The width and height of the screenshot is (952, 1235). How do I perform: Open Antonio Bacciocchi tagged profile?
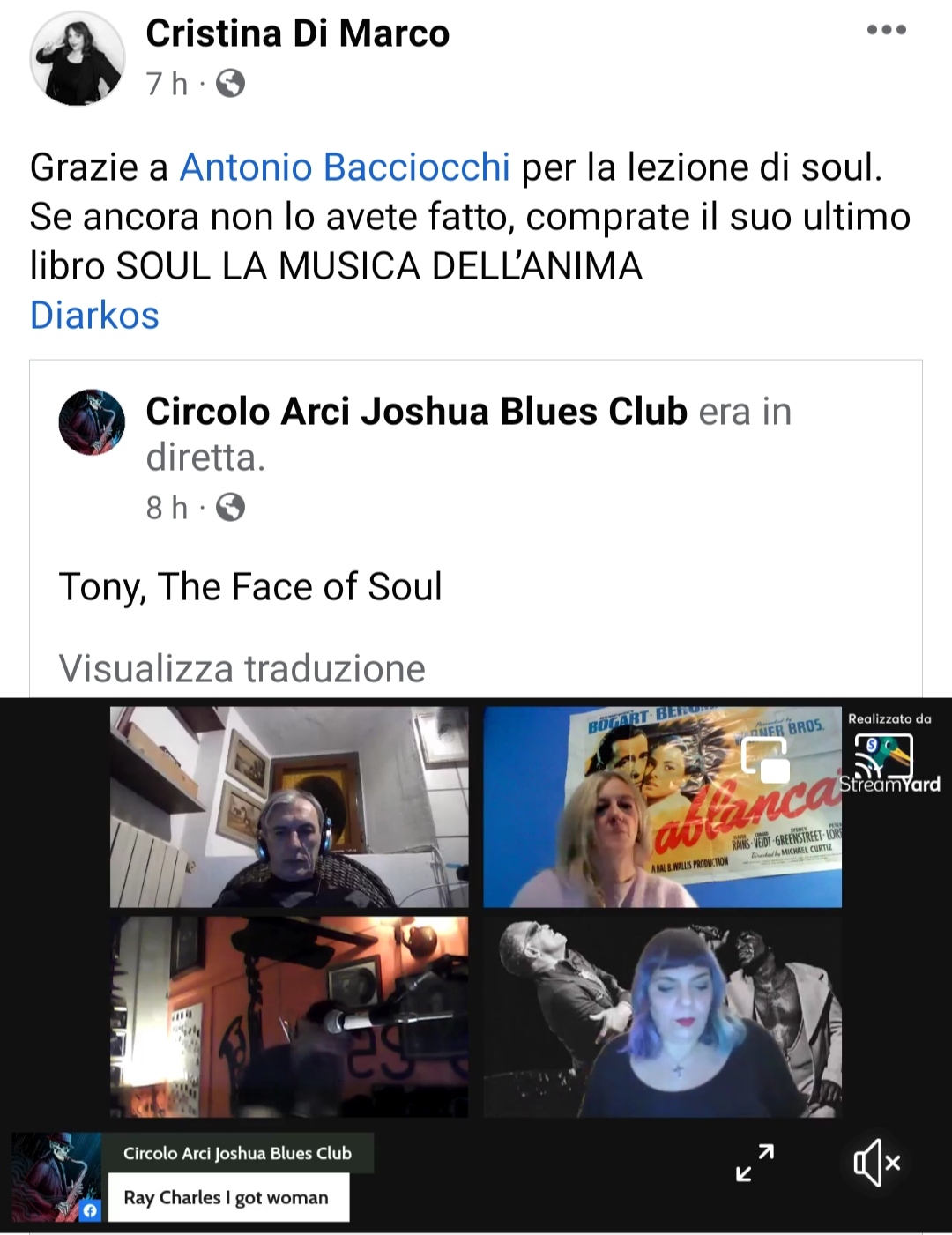point(345,167)
